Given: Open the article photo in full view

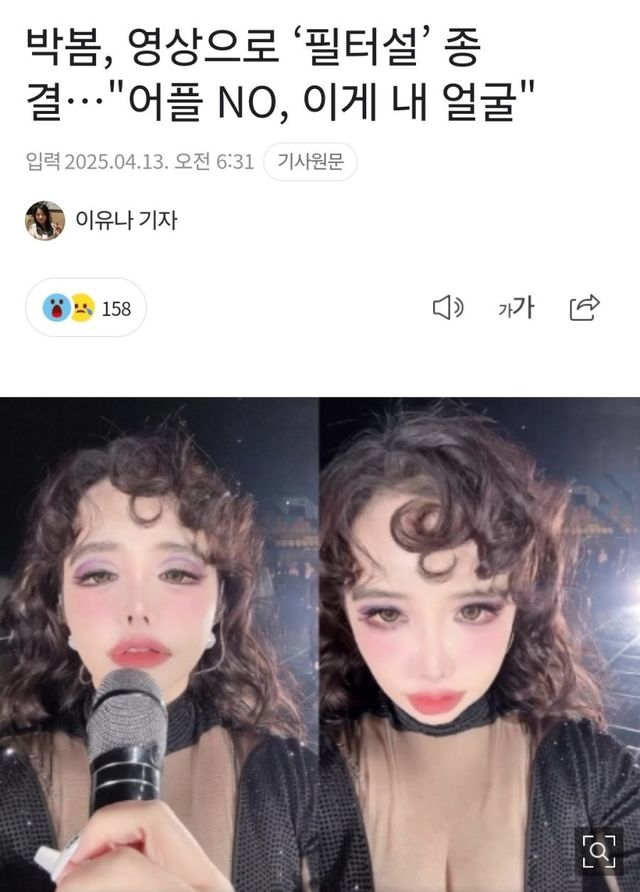Looking at the screenshot, I should click(x=320, y=640).
